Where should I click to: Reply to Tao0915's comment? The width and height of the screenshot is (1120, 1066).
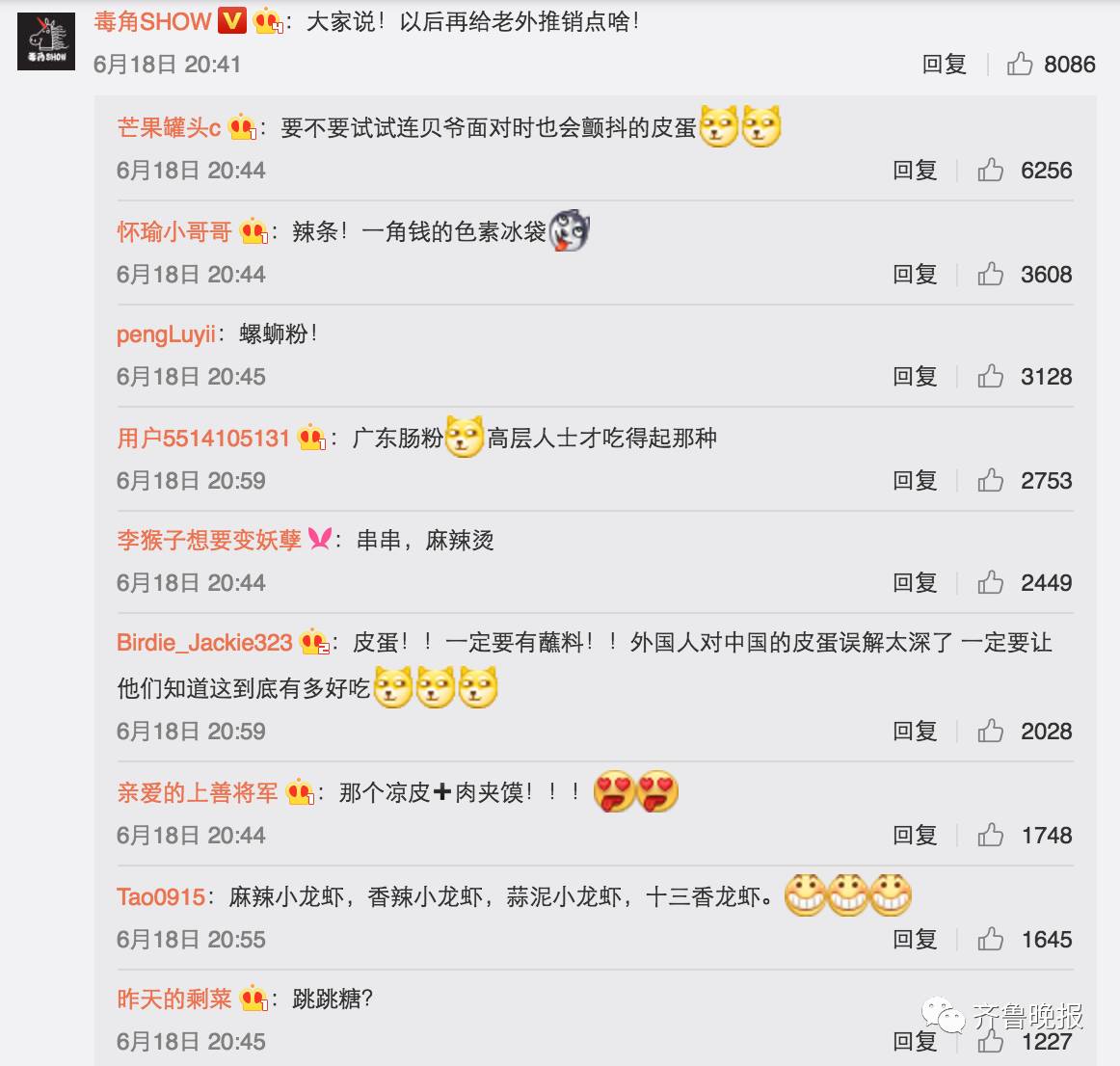[x=915, y=940]
